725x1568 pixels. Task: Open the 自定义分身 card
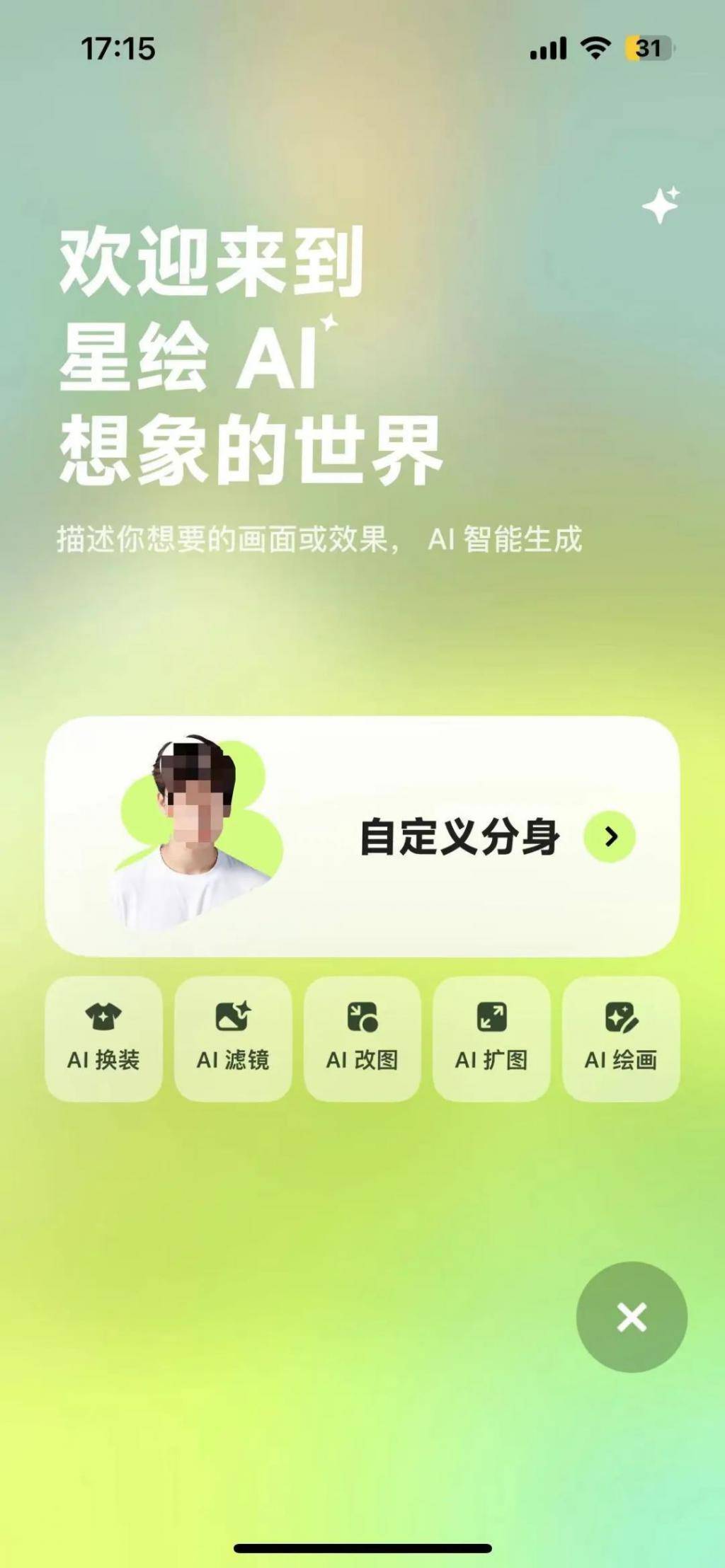pos(362,836)
